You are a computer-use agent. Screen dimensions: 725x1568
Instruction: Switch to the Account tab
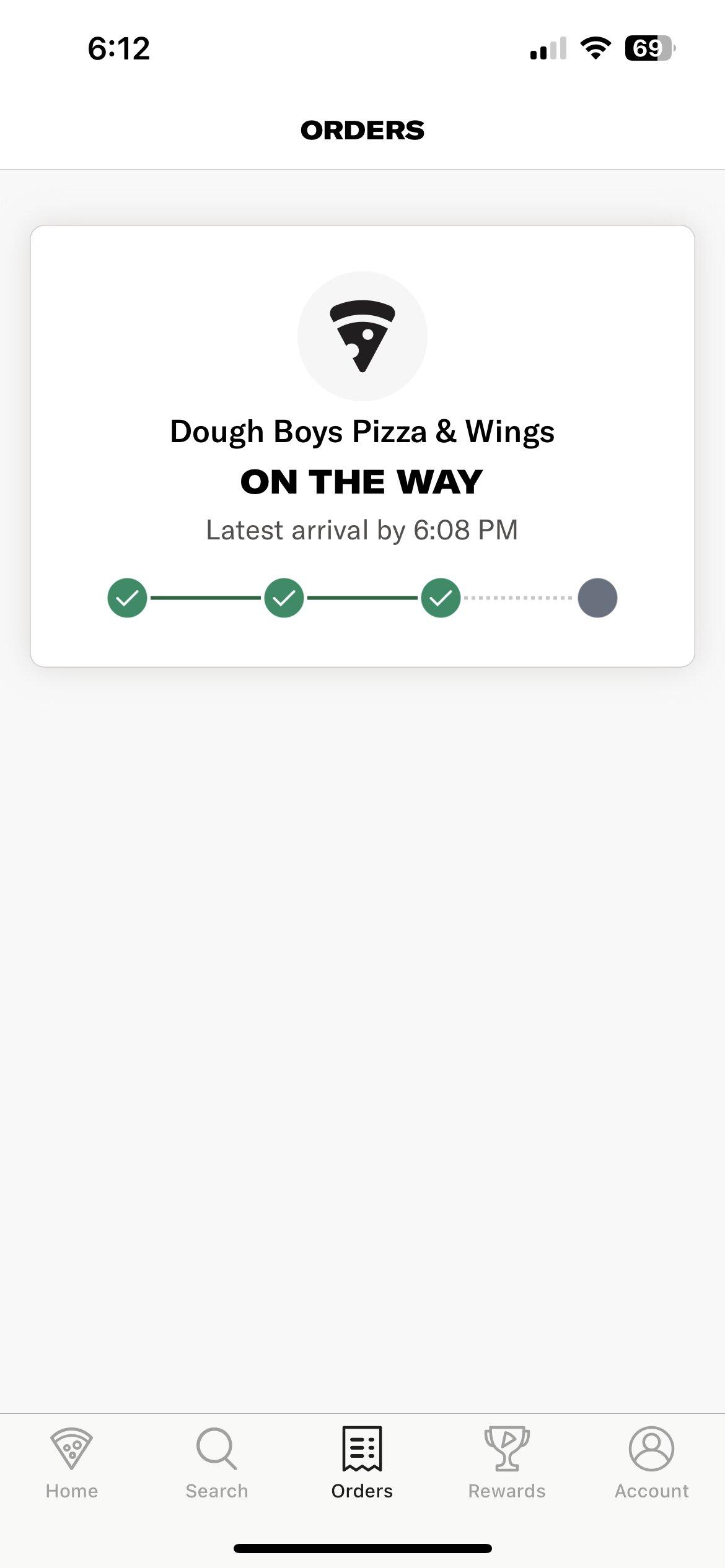tap(651, 1463)
